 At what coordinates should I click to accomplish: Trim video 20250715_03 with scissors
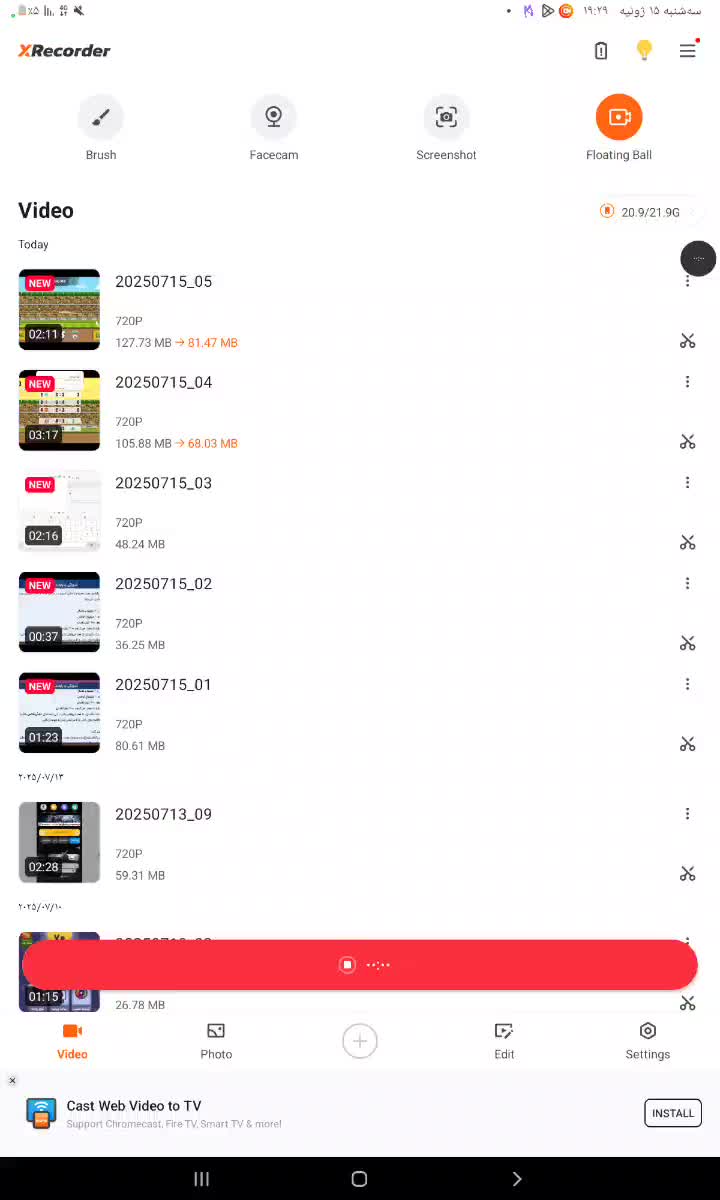687,543
